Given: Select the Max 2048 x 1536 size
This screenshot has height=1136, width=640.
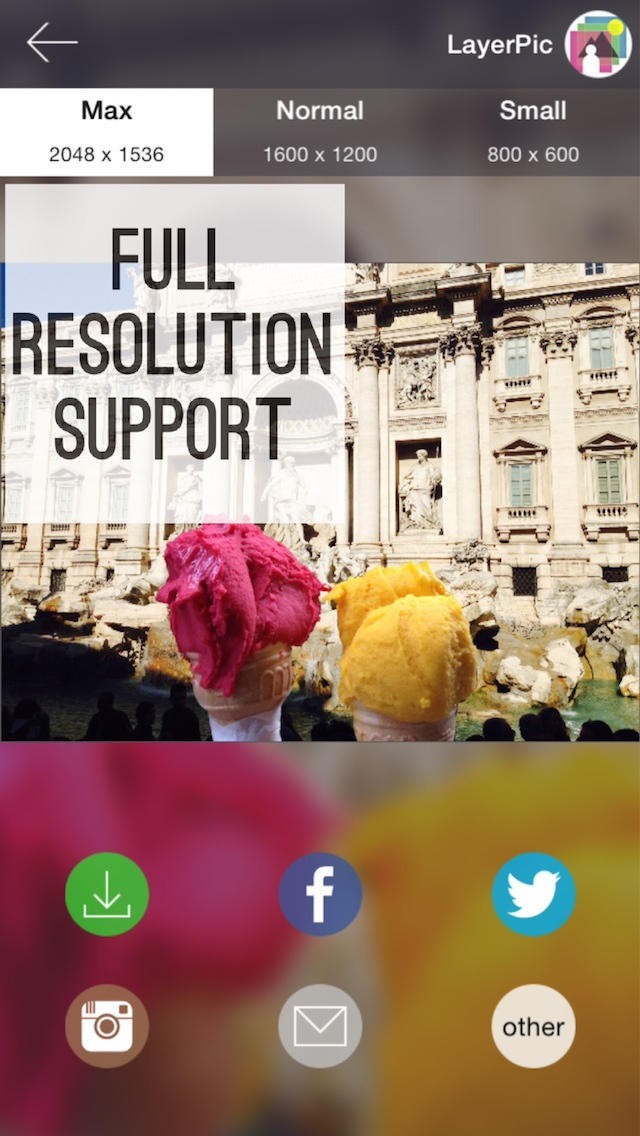Looking at the screenshot, I should 106,132.
